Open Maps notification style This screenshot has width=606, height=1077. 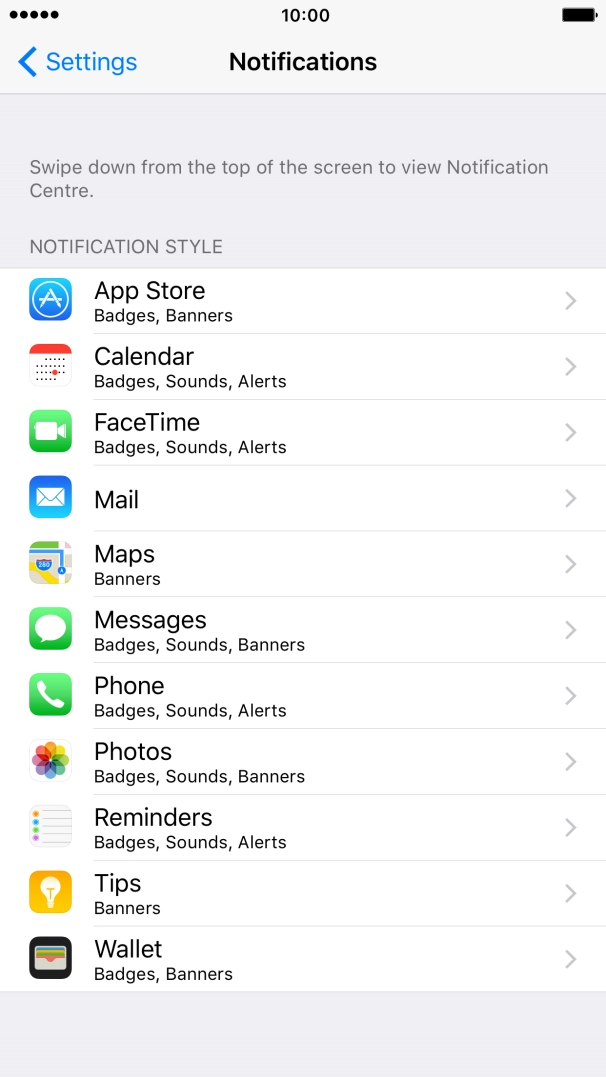pos(302,565)
